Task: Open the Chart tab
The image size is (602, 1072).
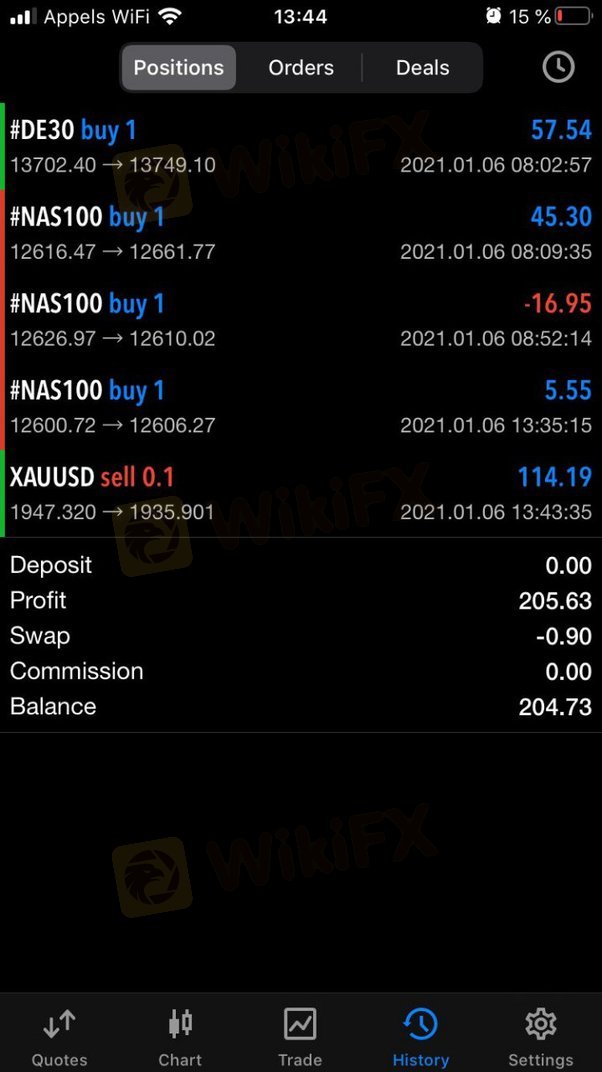Action: pyautogui.click(x=180, y=1036)
